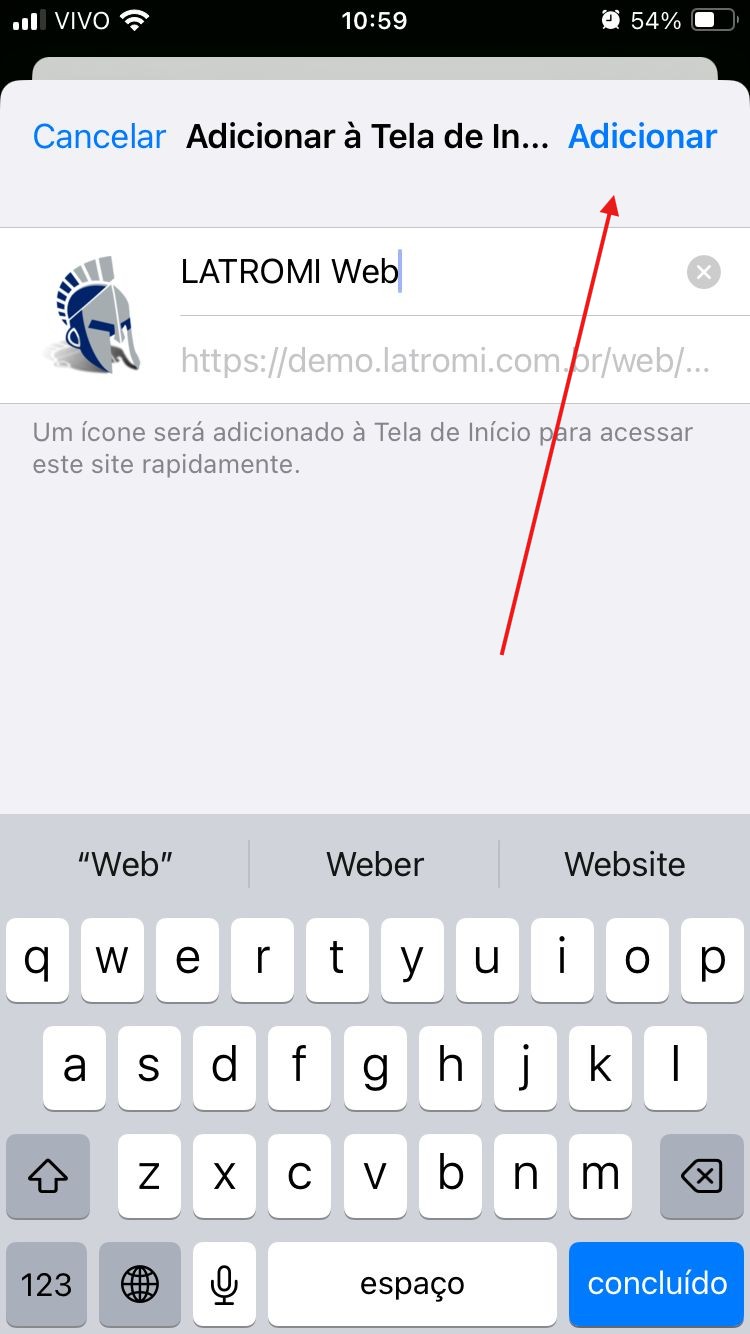Confirm with the Adicionar button
Viewport: 750px width, 1334px height.
point(642,137)
